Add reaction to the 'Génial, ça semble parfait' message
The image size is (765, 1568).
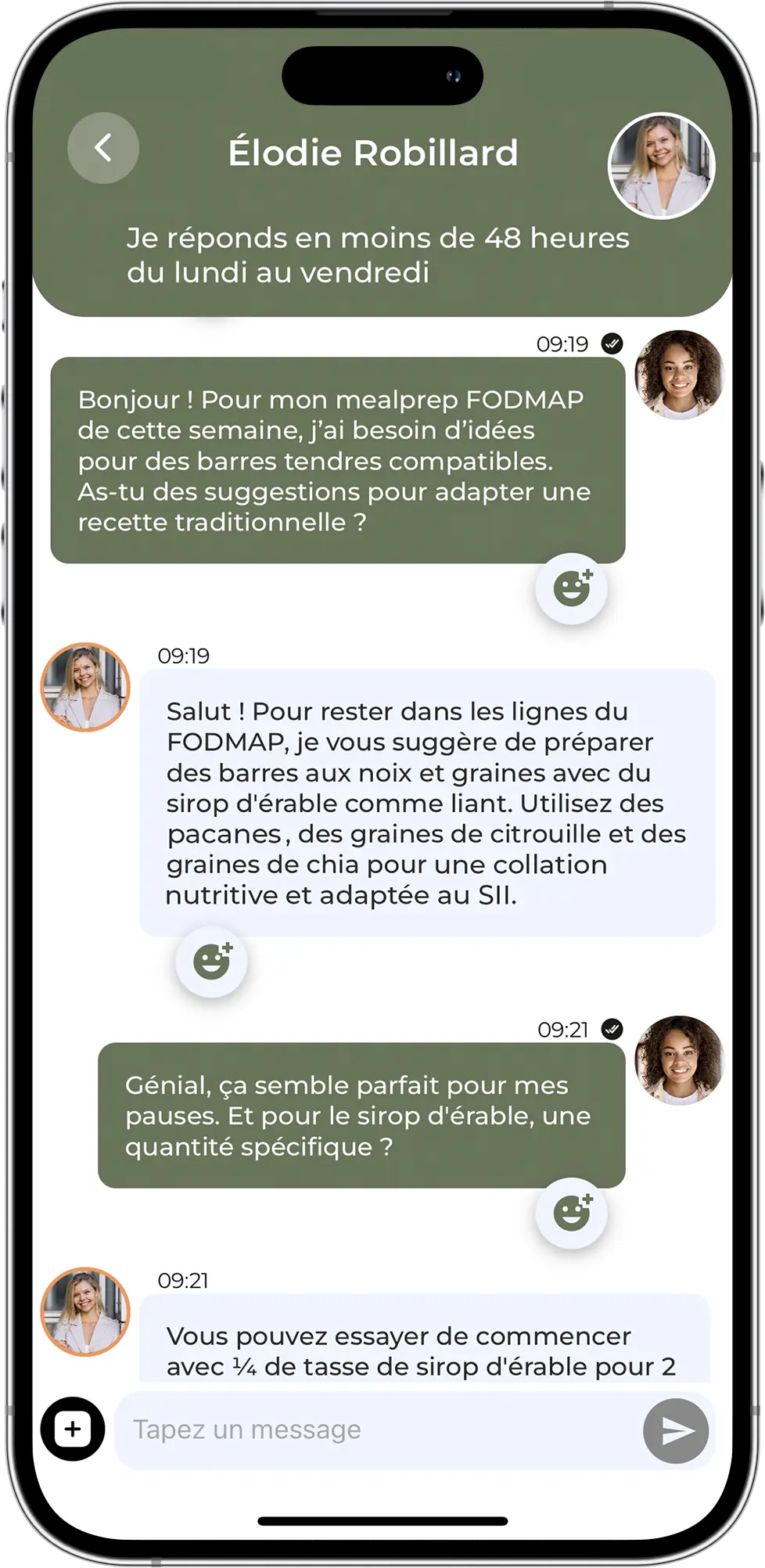(572, 1213)
